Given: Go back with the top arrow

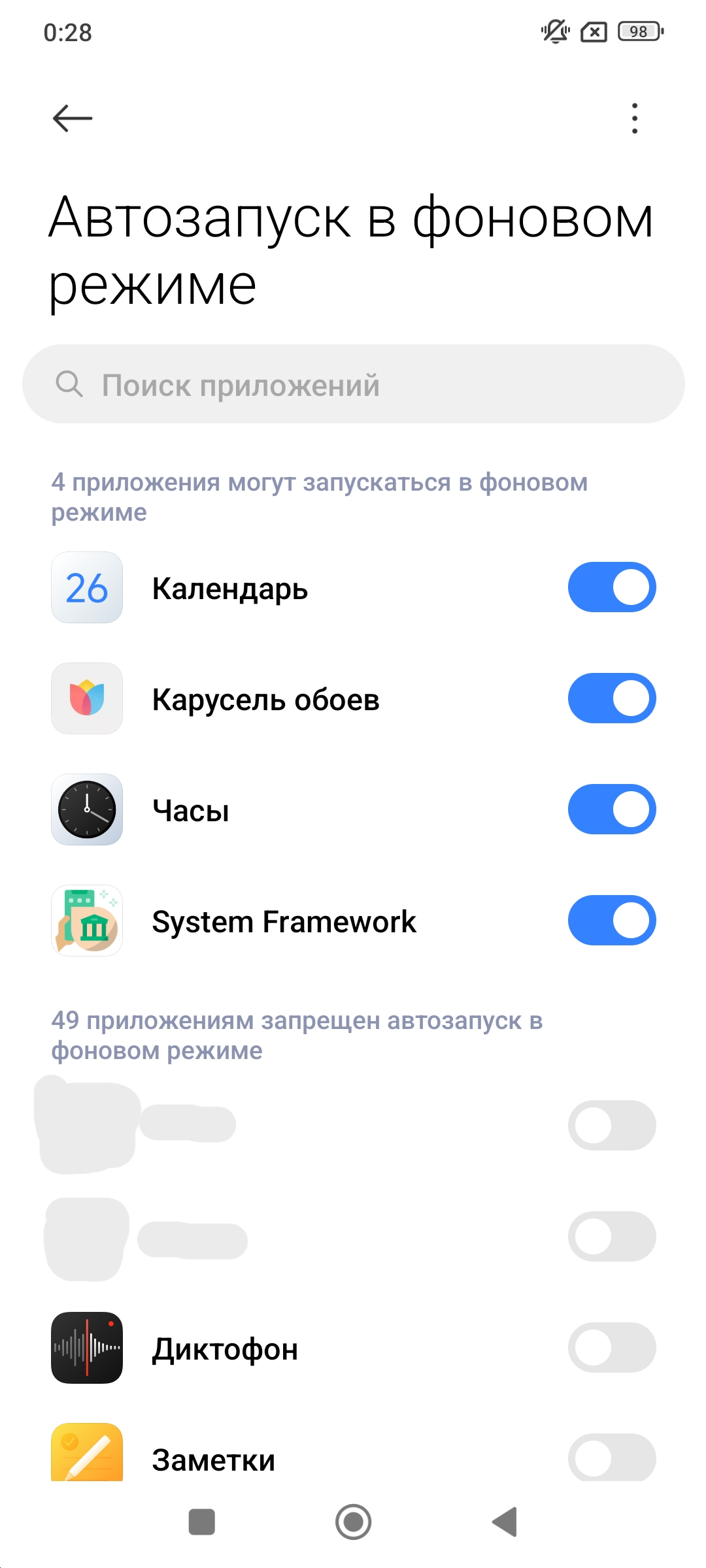Looking at the screenshot, I should pyautogui.click(x=73, y=118).
